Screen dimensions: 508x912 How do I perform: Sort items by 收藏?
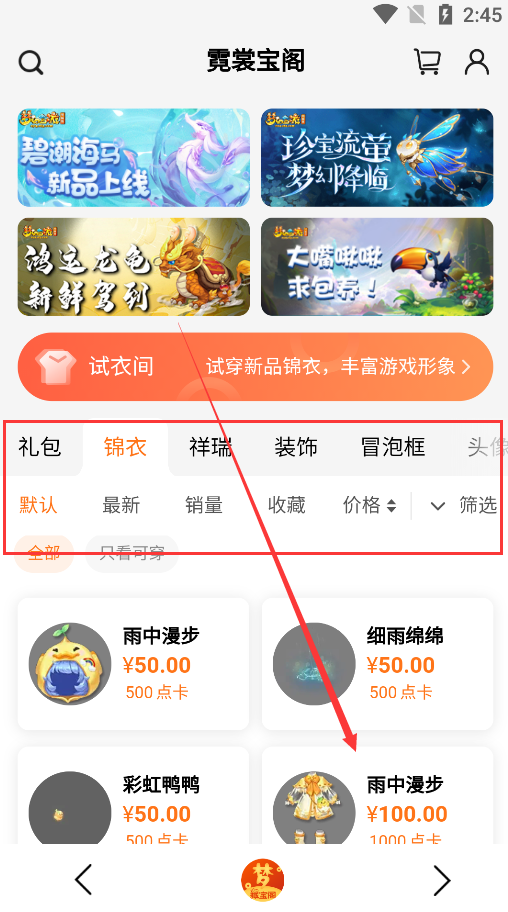(x=286, y=504)
